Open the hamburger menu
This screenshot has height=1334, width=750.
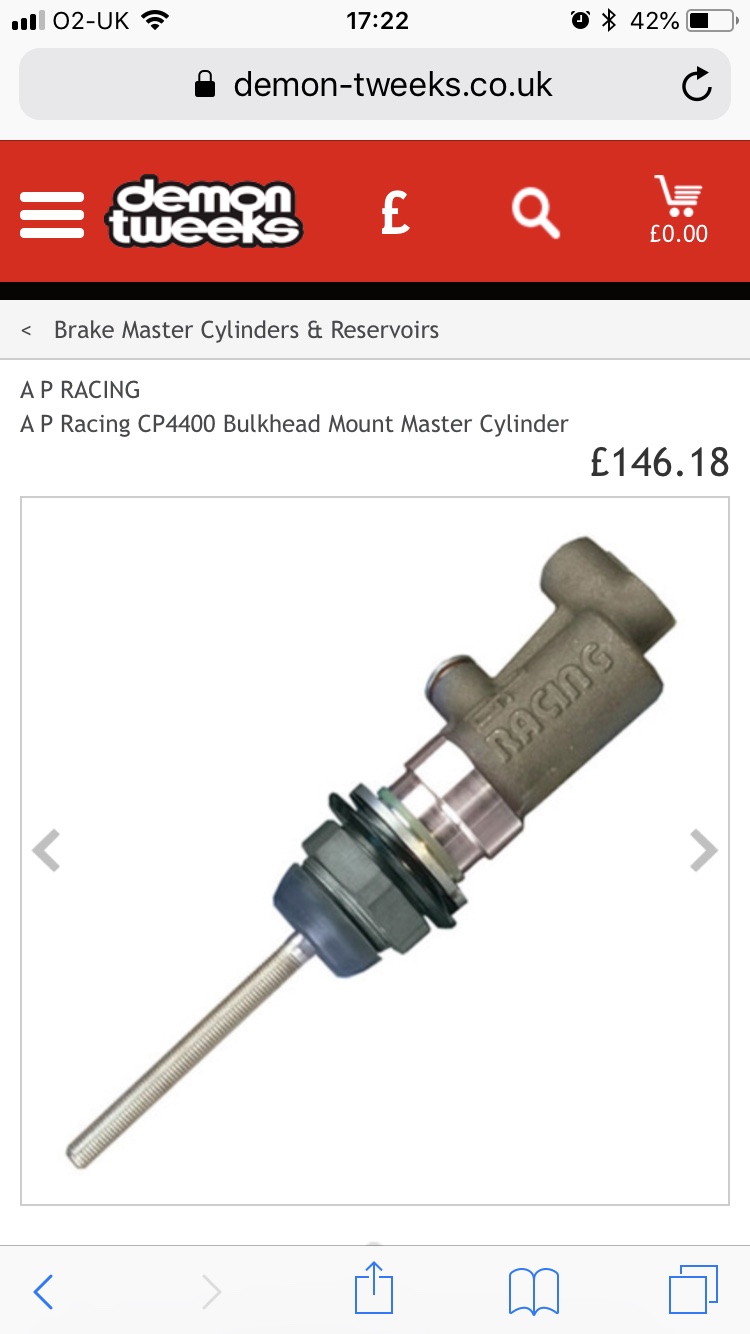coord(51,213)
